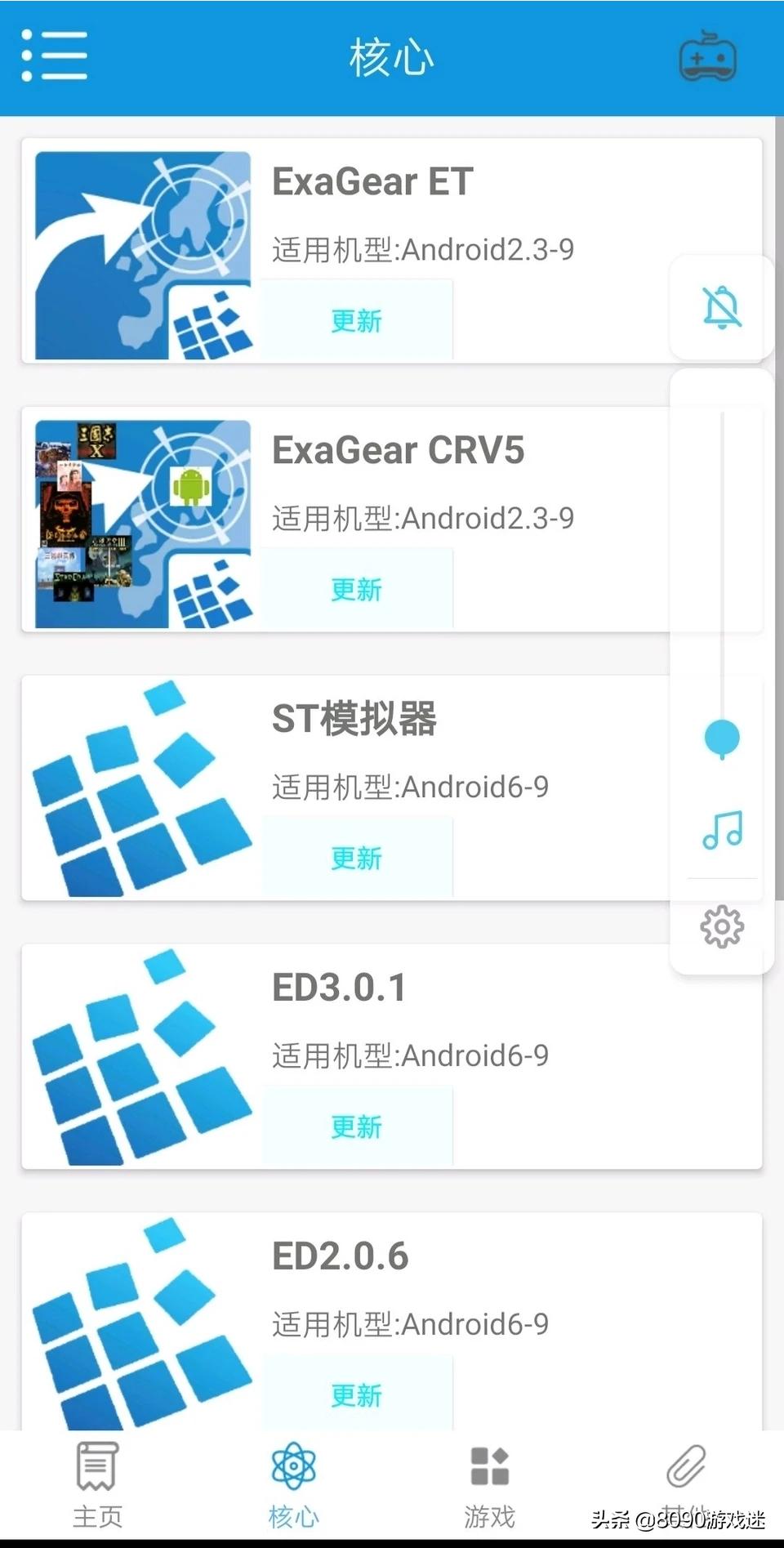Tap 更新 under ED2.0.6

(x=357, y=1394)
